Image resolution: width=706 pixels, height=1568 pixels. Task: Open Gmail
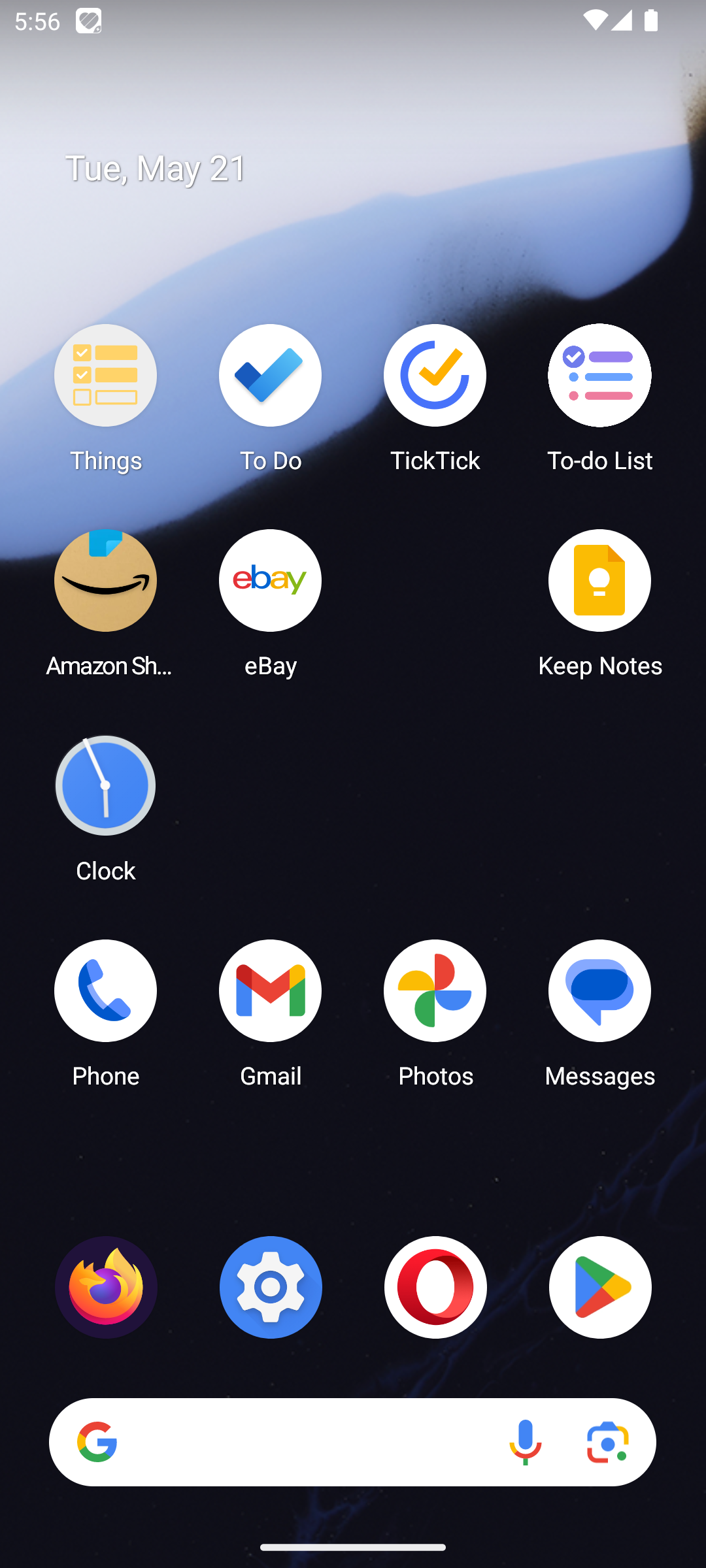270,1013
